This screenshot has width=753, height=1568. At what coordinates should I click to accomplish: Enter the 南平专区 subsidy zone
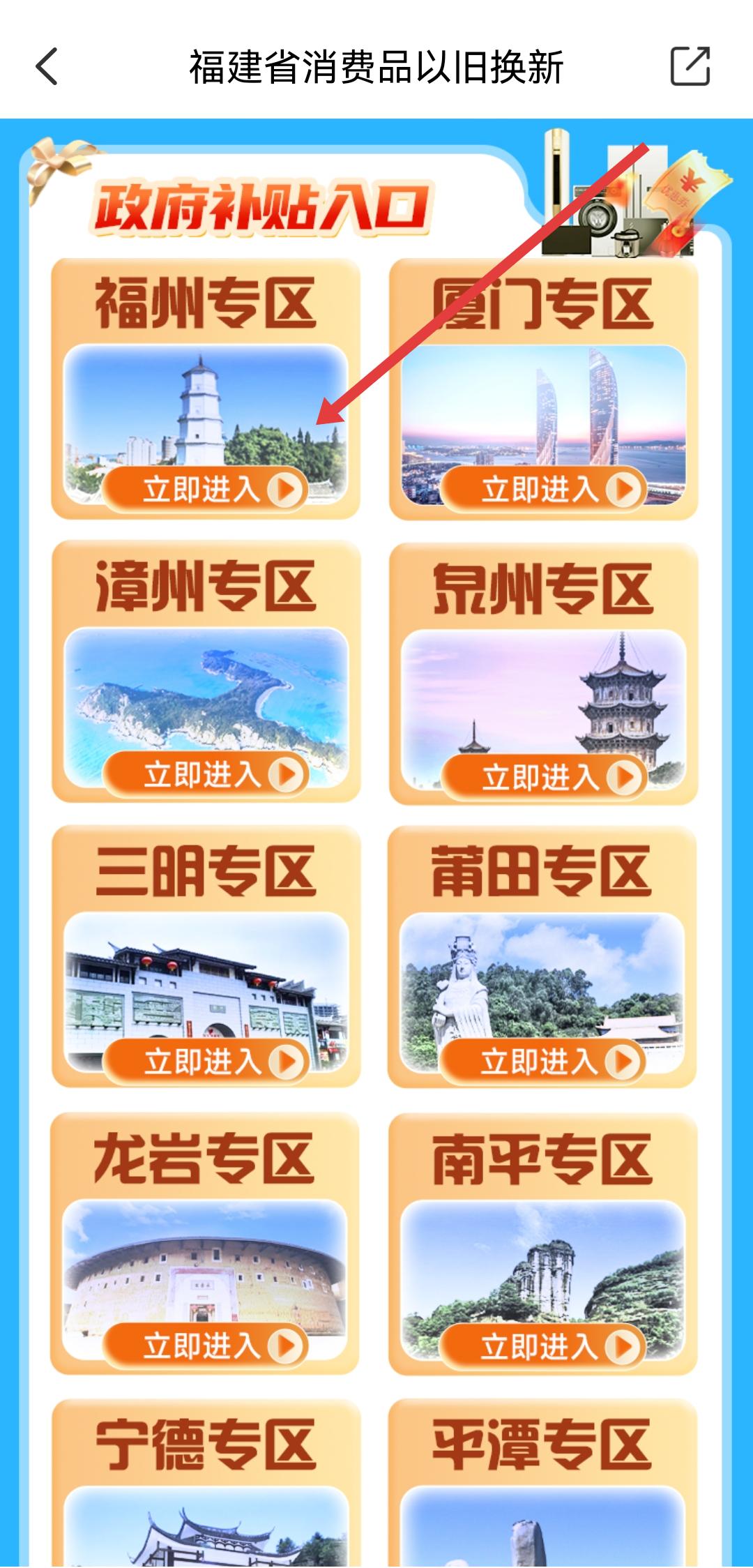click(541, 1345)
